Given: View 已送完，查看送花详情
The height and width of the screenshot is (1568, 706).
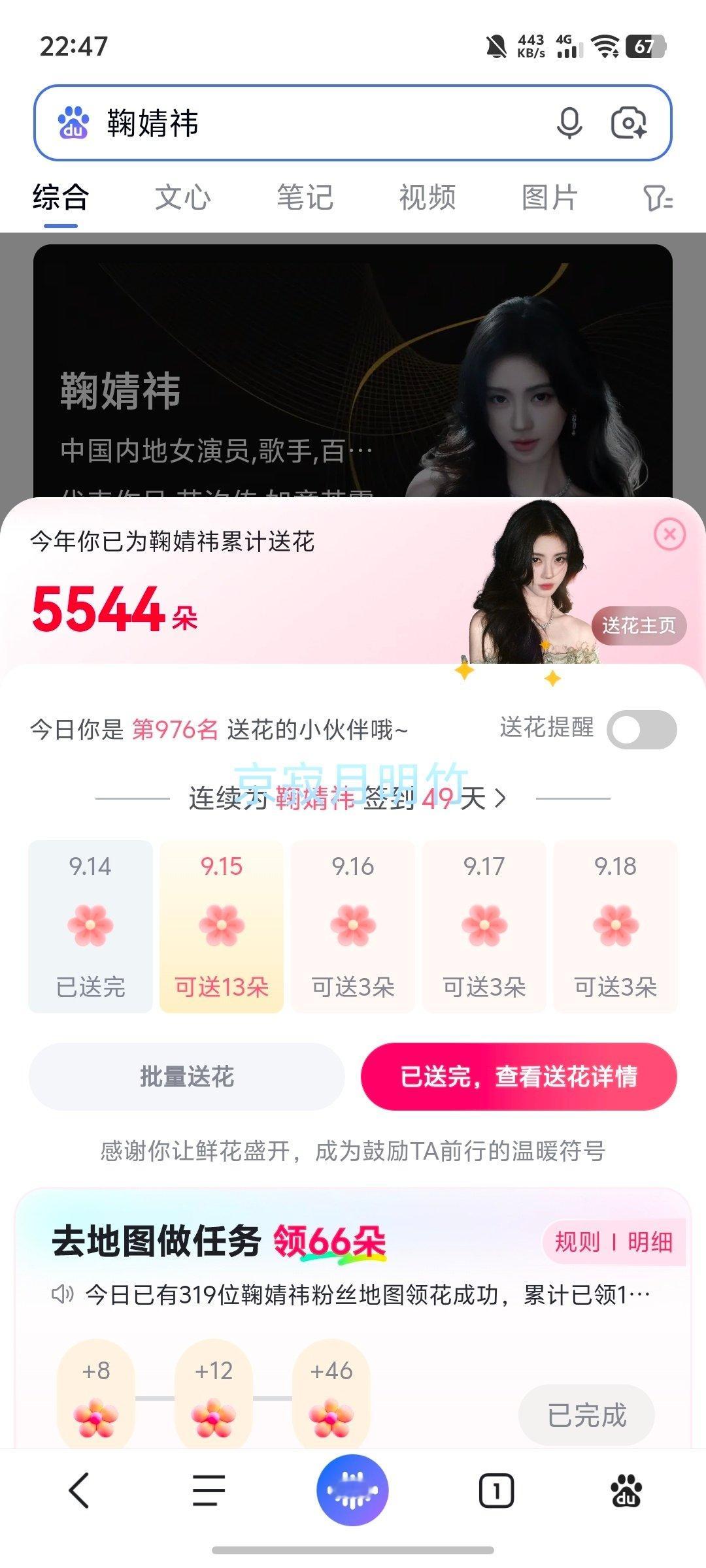Looking at the screenshot, I should 519,1076.
